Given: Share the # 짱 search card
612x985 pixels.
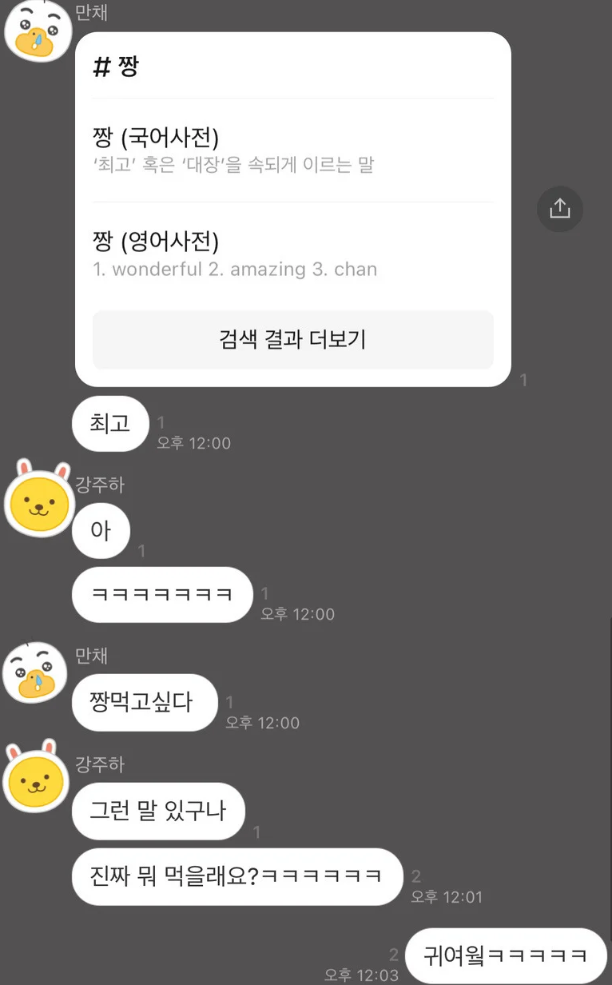Looking at the screenshot, I should 560,209.
